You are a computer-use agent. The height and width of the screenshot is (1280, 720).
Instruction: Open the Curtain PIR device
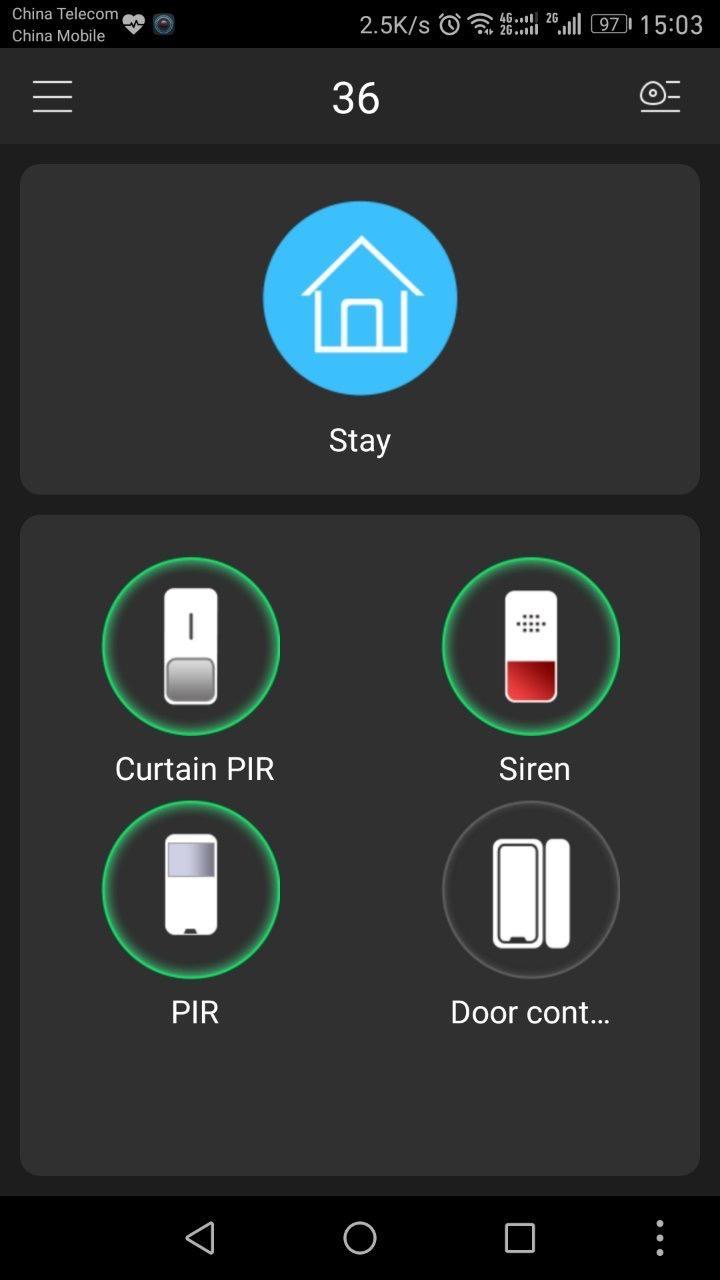[x=191, y=646]
